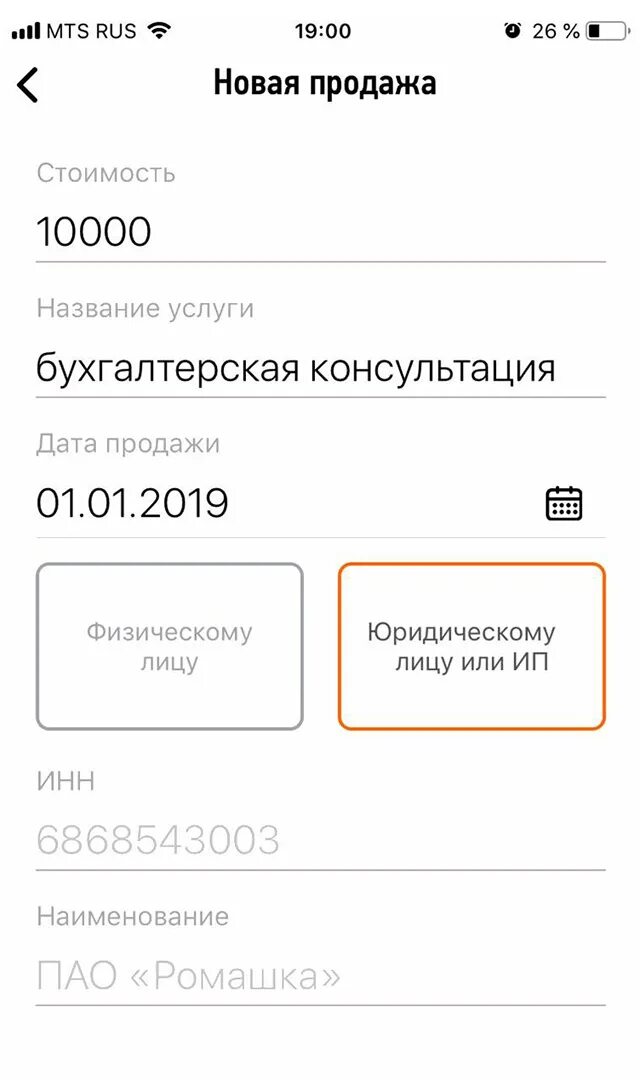Edit the Название услуги field
640x1080 pixels.
320,368
